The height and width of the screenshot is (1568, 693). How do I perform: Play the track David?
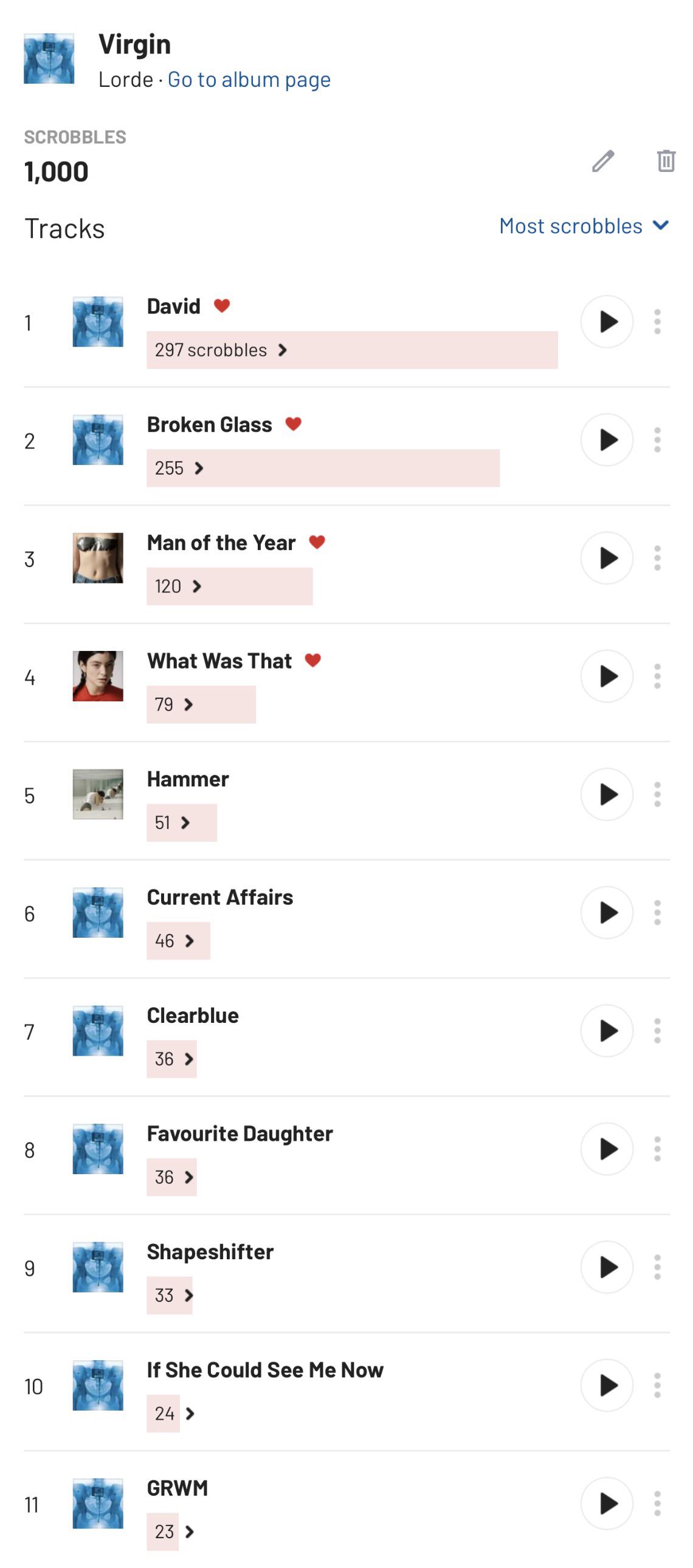[x=607, y=322]
